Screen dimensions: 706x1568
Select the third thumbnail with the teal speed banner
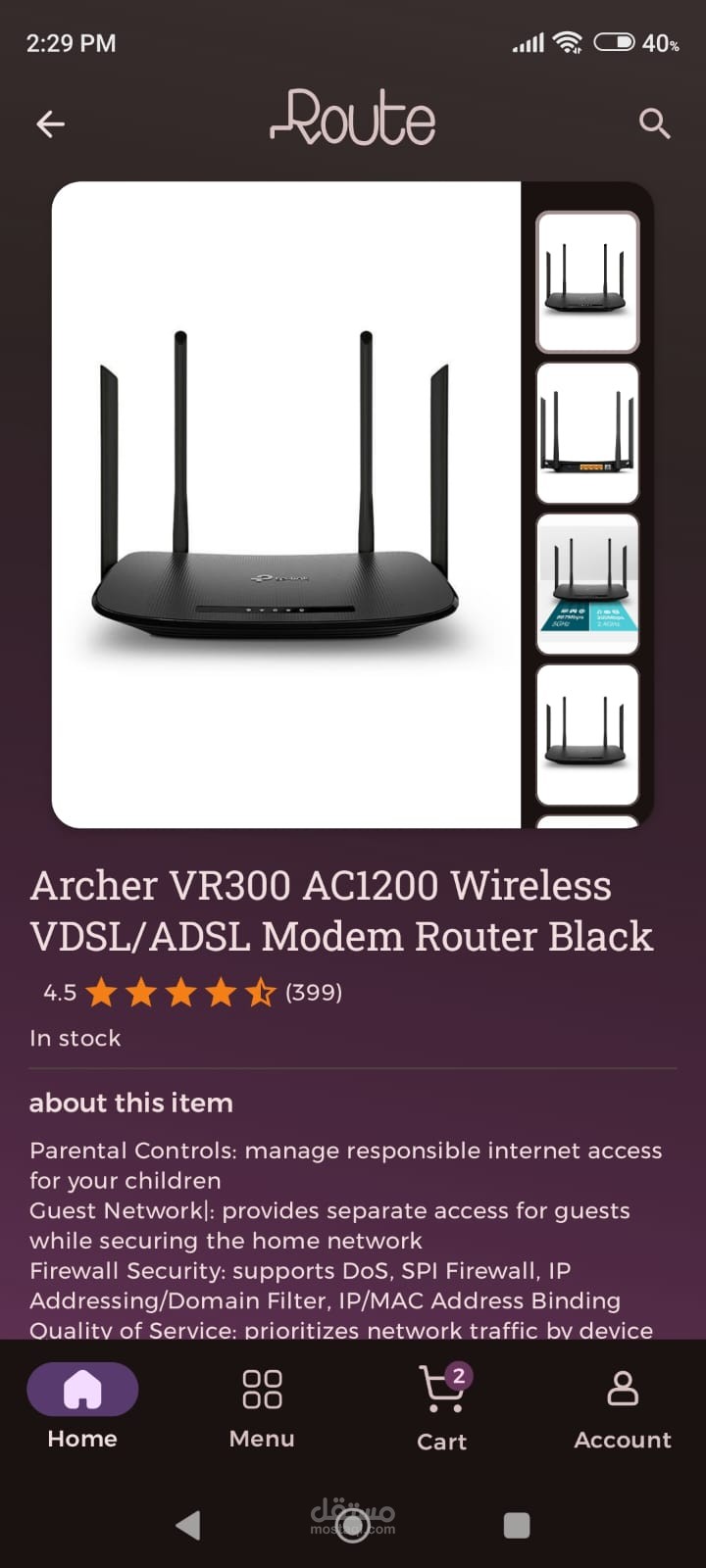[587, 584]
